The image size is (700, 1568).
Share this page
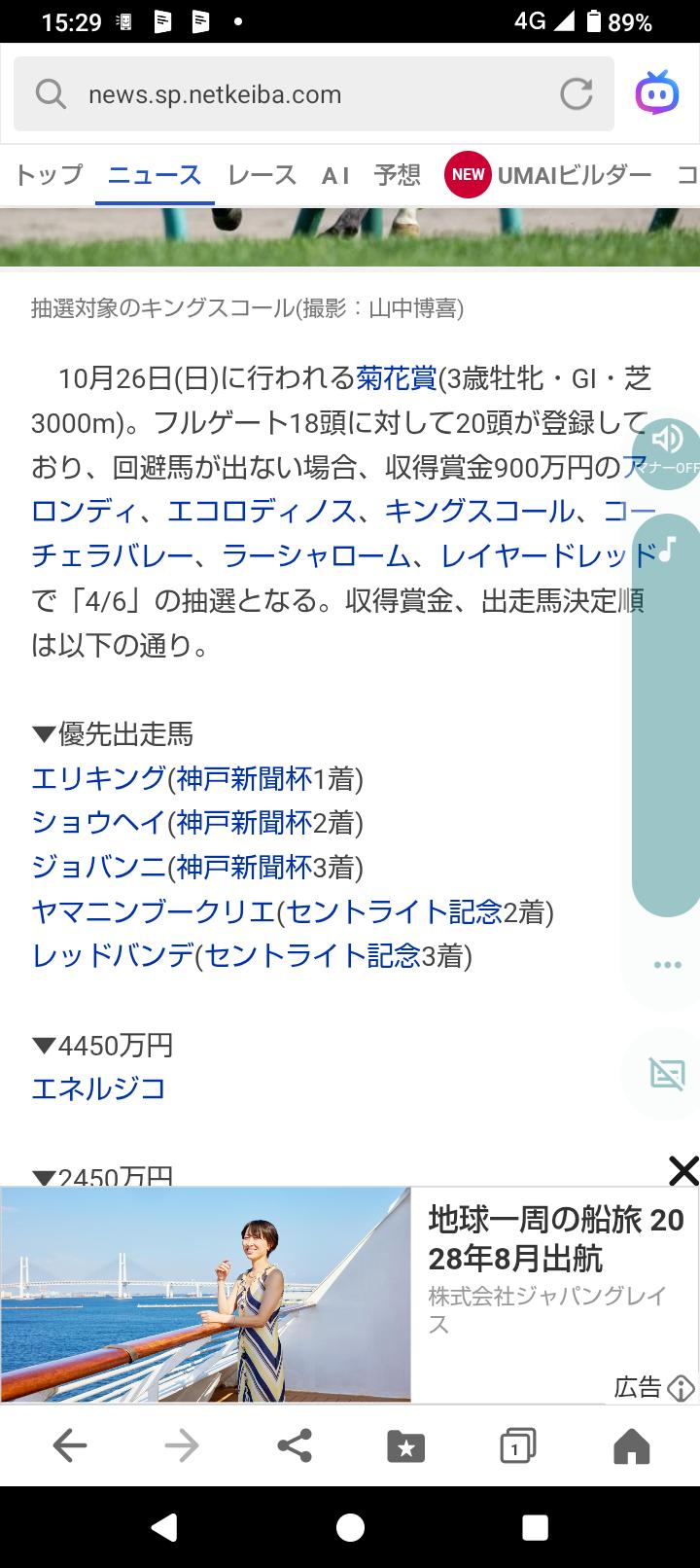point(295,1445)
